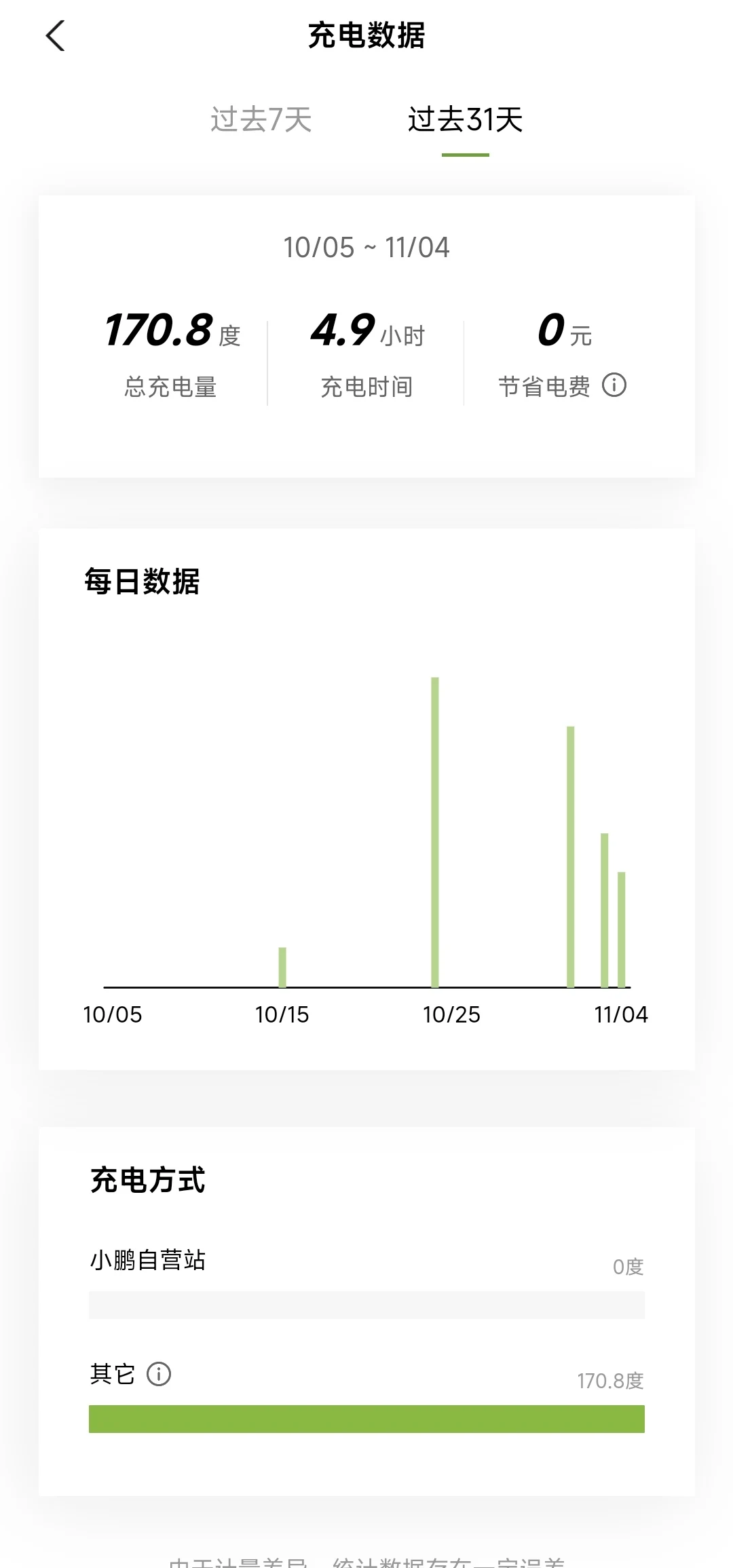
Task: Go back from the 充电数据 page
Action: 56,35
